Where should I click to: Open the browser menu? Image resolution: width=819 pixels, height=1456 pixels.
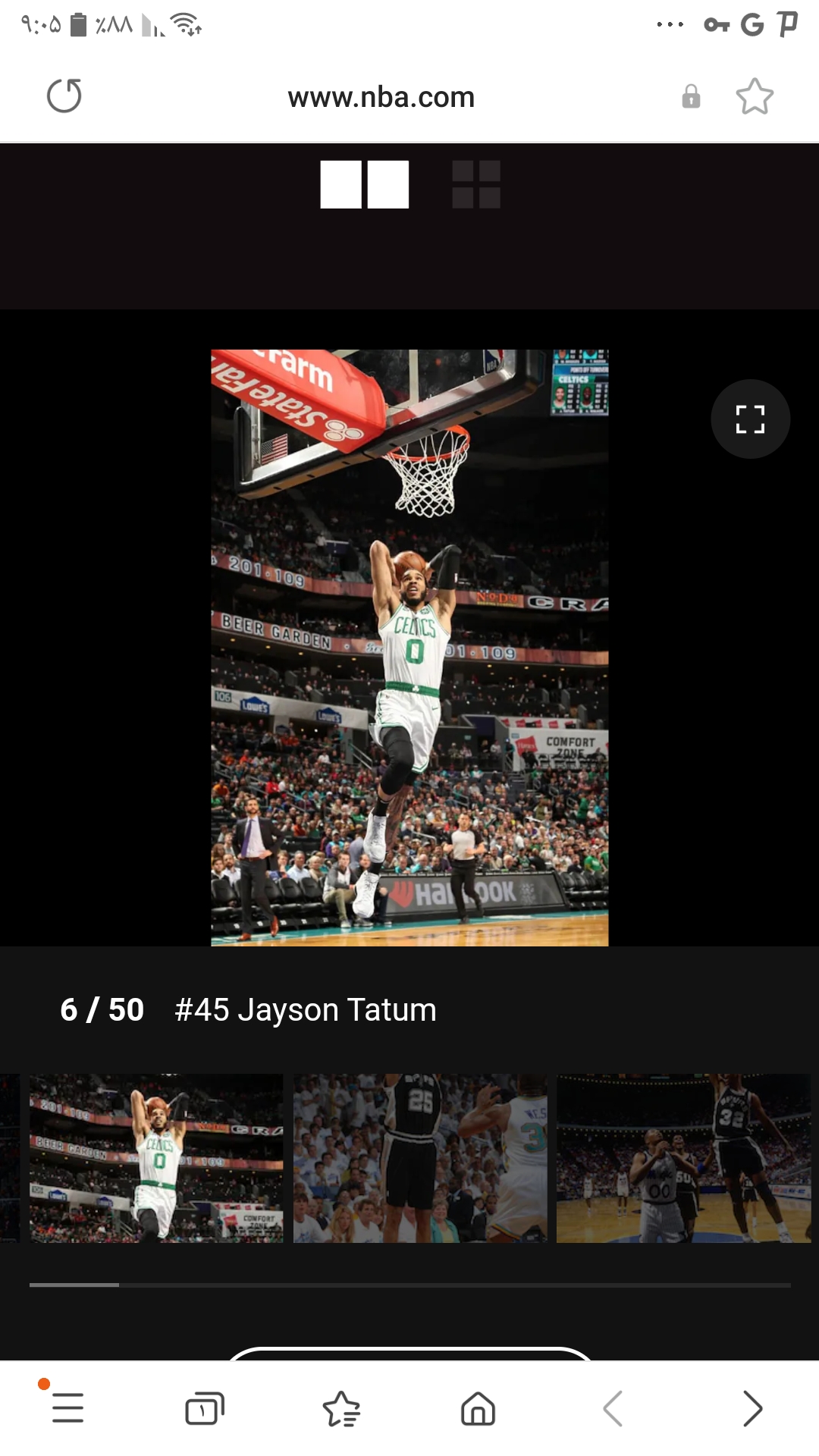[x=67, y=1407]
